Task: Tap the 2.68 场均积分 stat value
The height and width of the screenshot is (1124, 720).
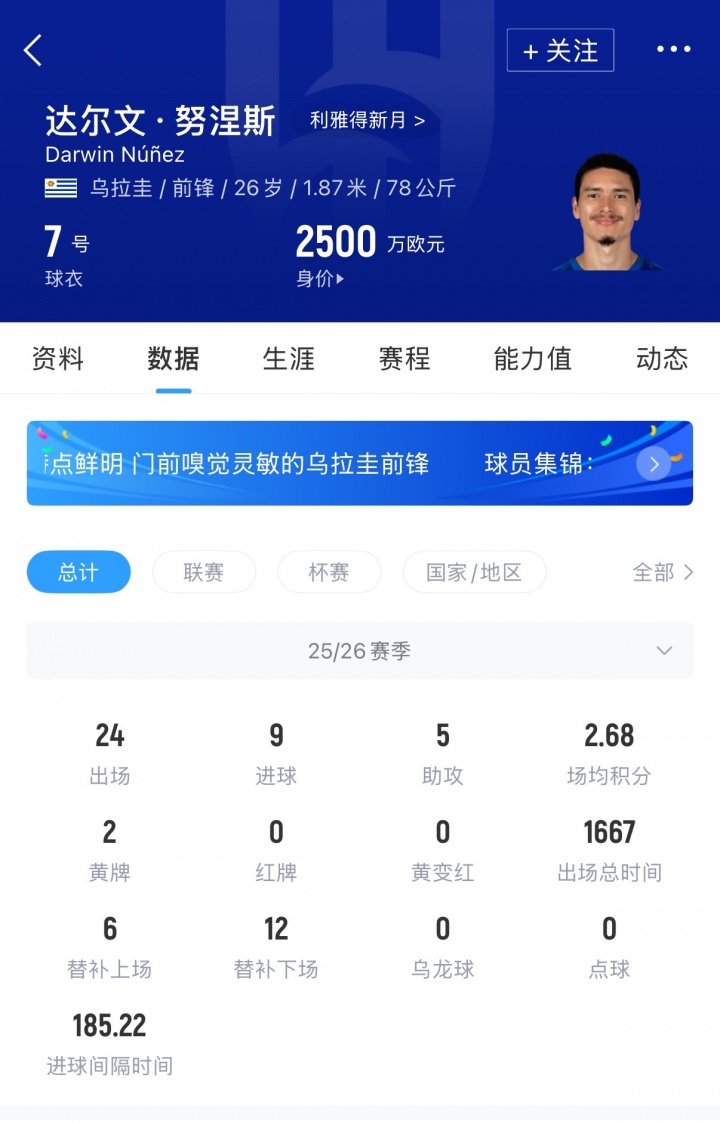Action: tap(609, 735)
